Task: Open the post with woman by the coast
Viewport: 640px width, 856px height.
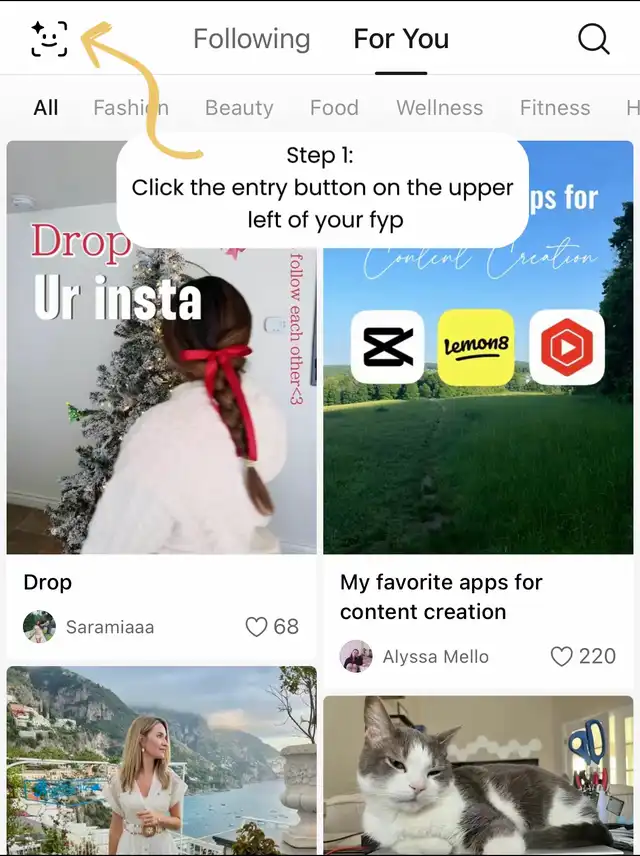Action: click(x=162, y=760)
